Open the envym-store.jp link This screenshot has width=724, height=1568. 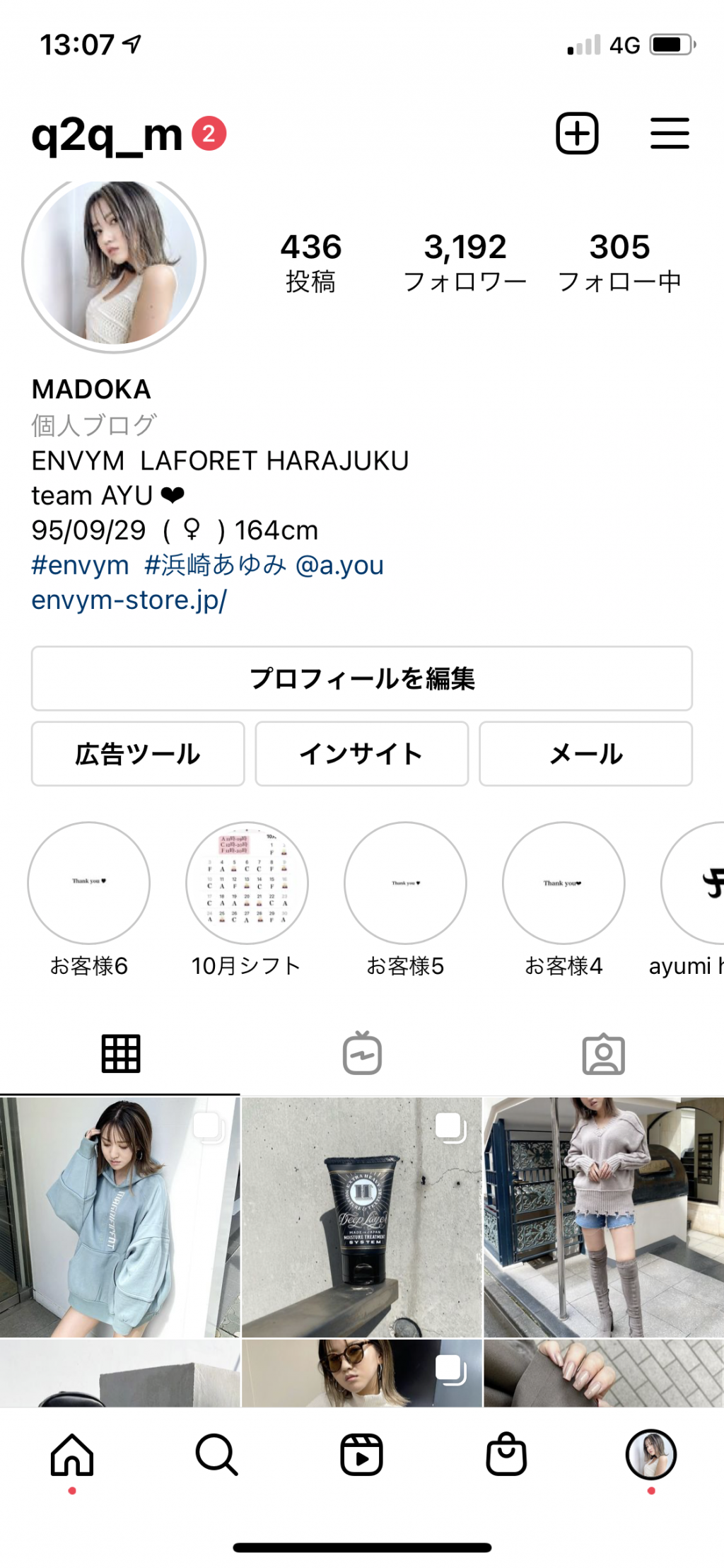tap(129, 600)
